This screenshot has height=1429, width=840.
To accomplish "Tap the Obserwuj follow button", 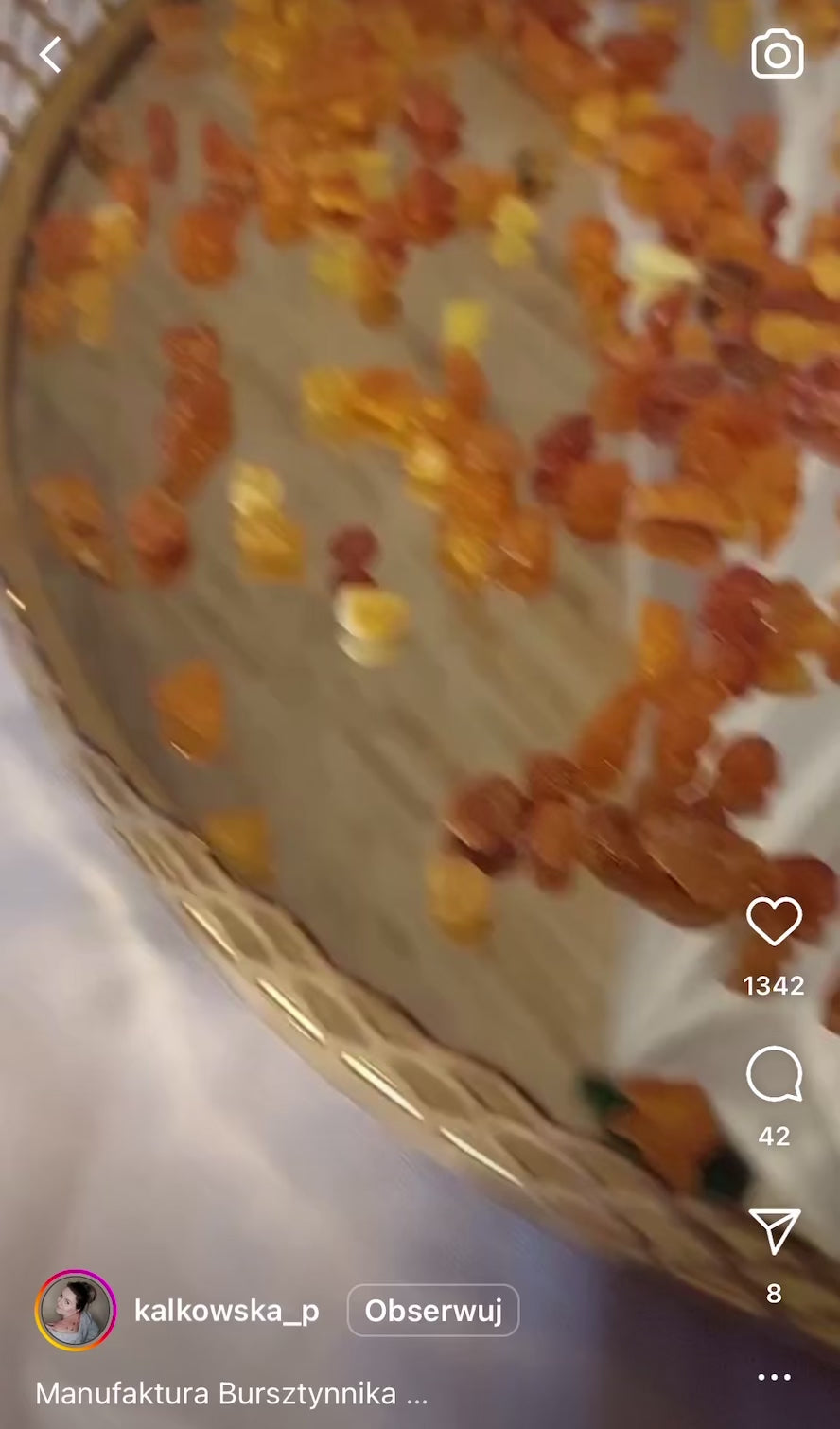I will [x=433, y=1311].
